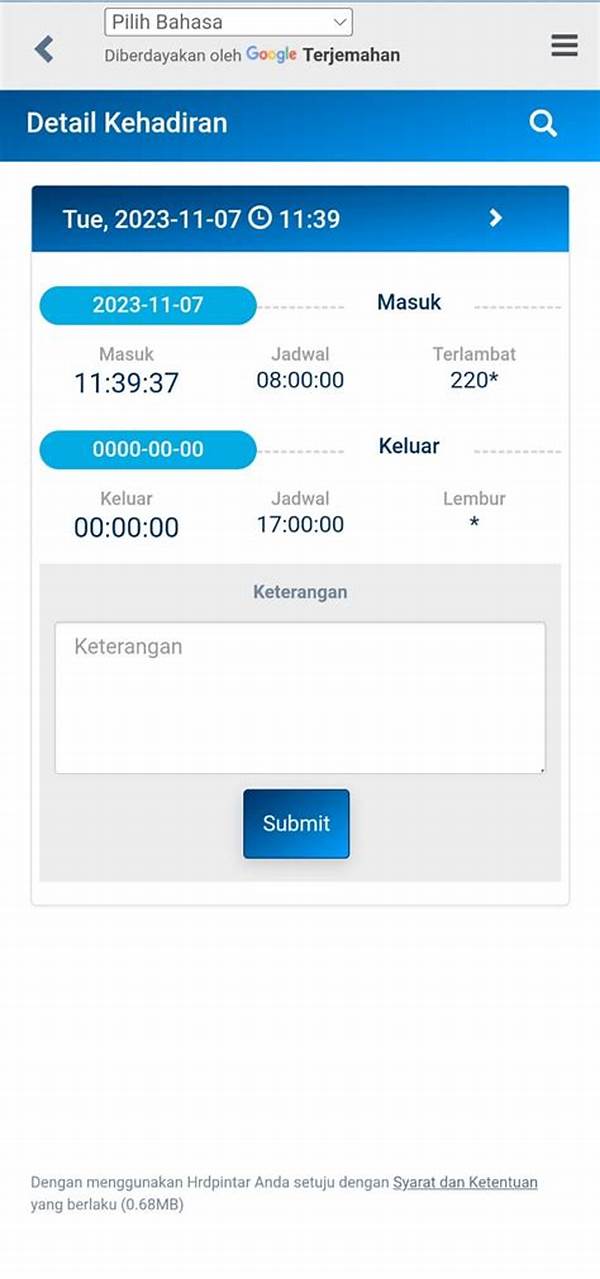Focus the Keterangan text field
The width and height of the screenshot is (600, 1279).
pos(300,698)
